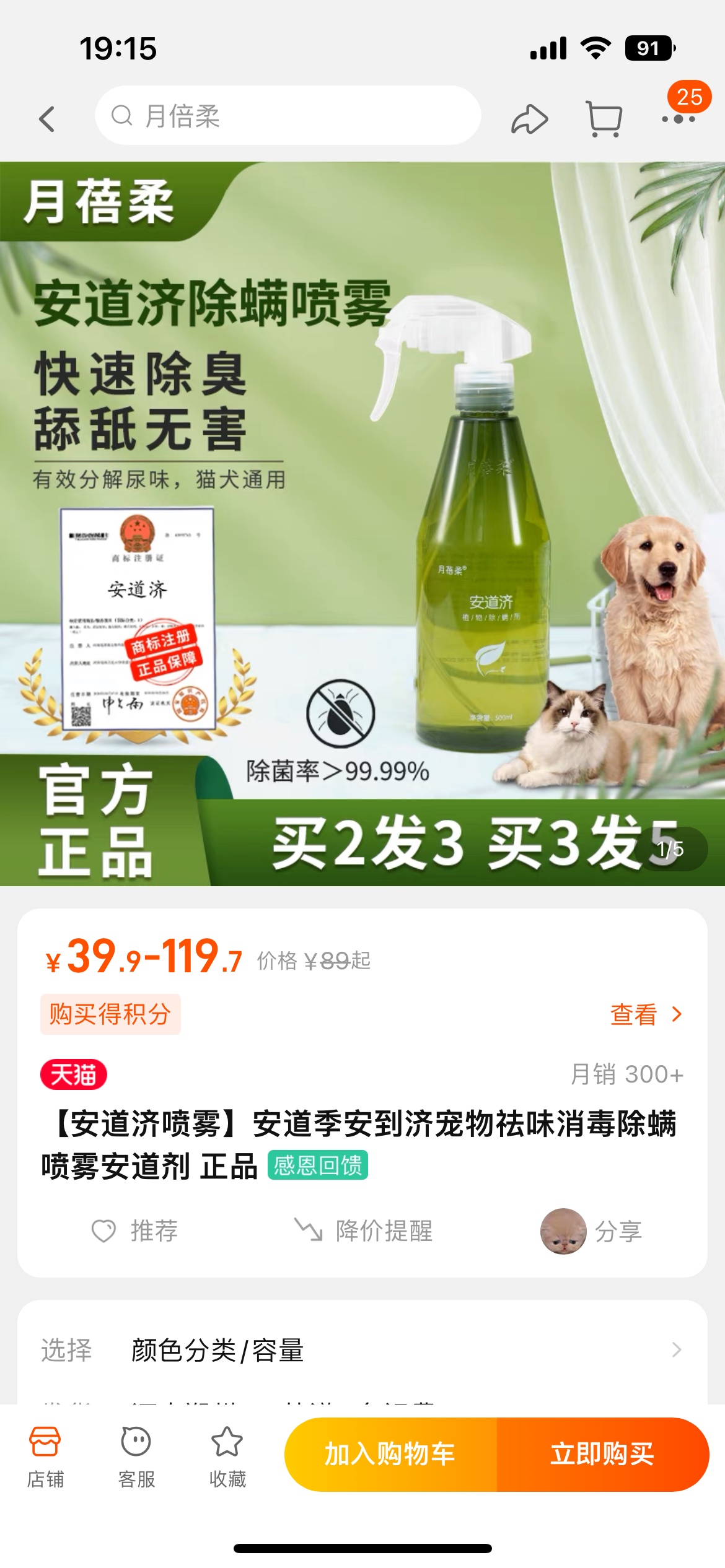Tap 查看 to view purchase points
Image resolution: width=725 pixels, height=1568 pixels.
pos(646,1014)
